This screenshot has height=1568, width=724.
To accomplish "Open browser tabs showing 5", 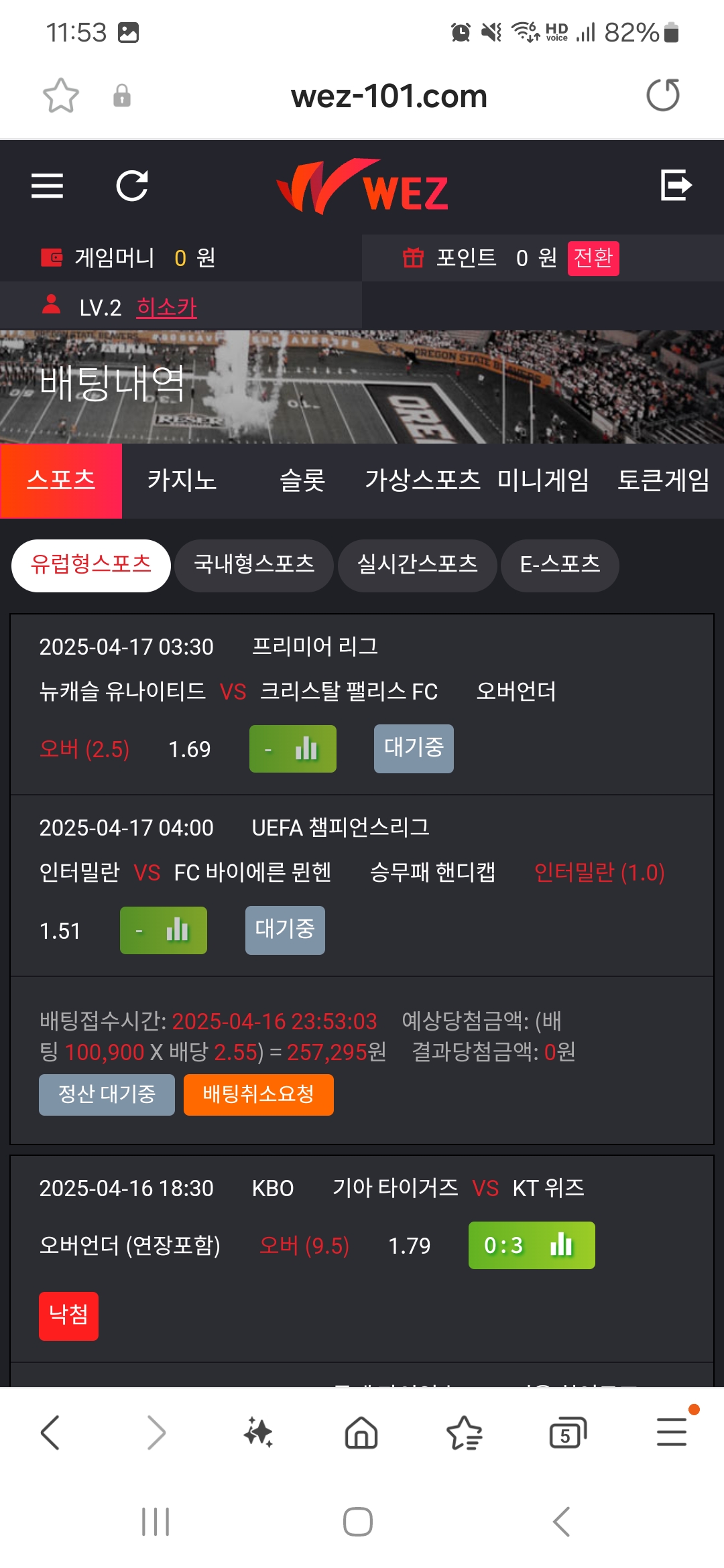I will click(x=567, y=1433).
